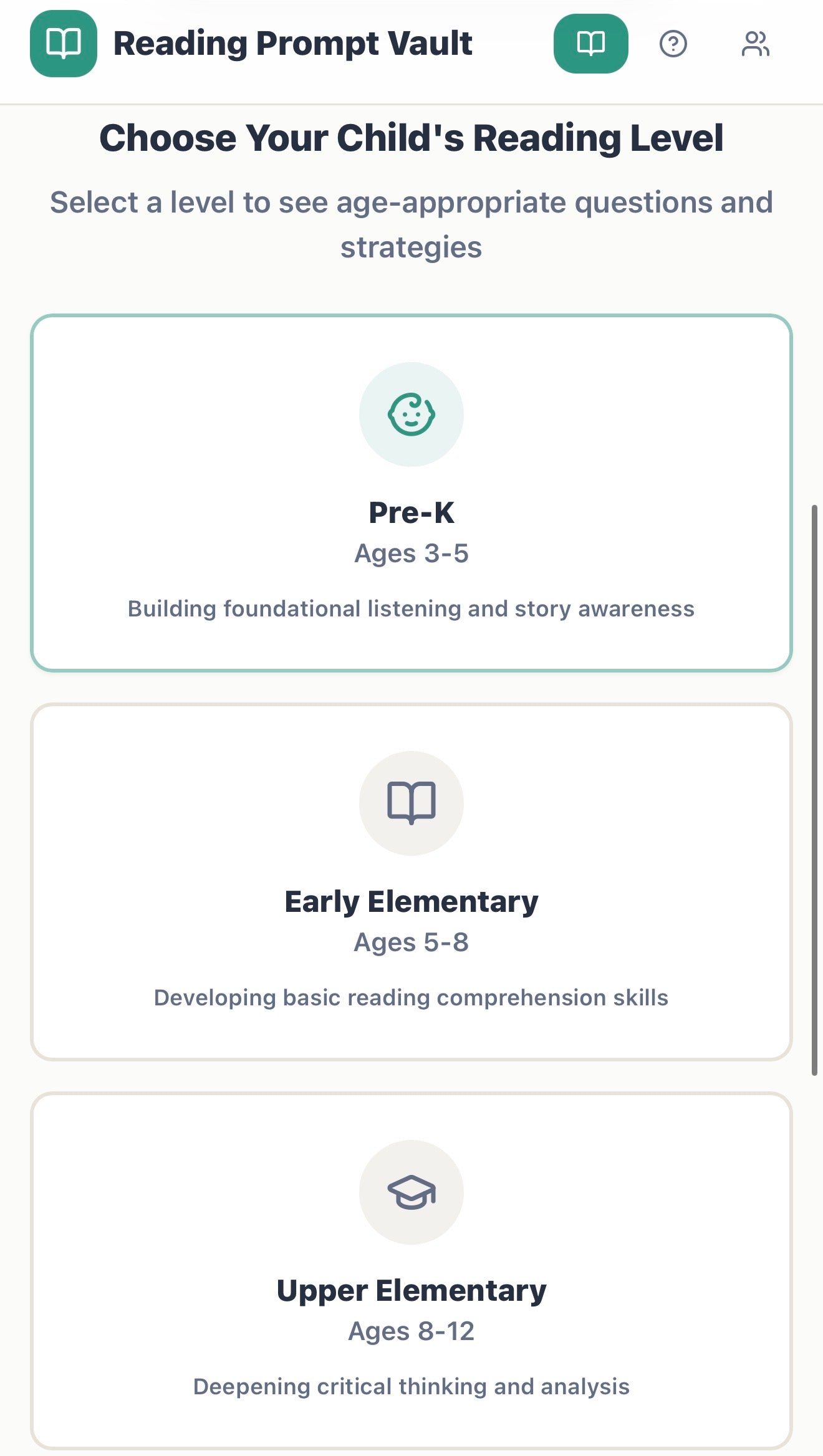This screenshot has height=1456, width=823.
Task: Select the Pre-K reading level card
Action: pos(412,492)
